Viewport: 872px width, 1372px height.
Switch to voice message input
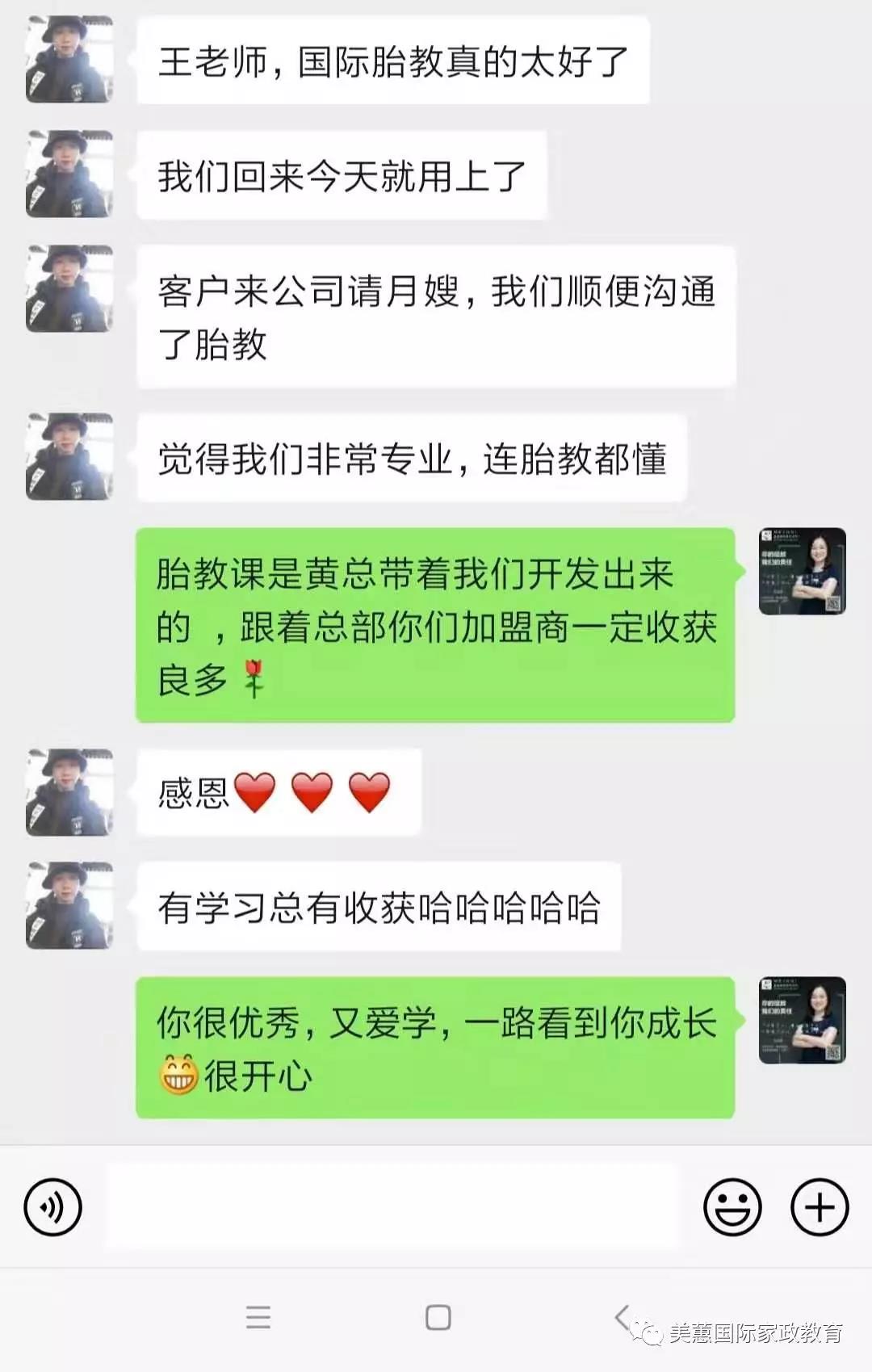coord(52,1207)
